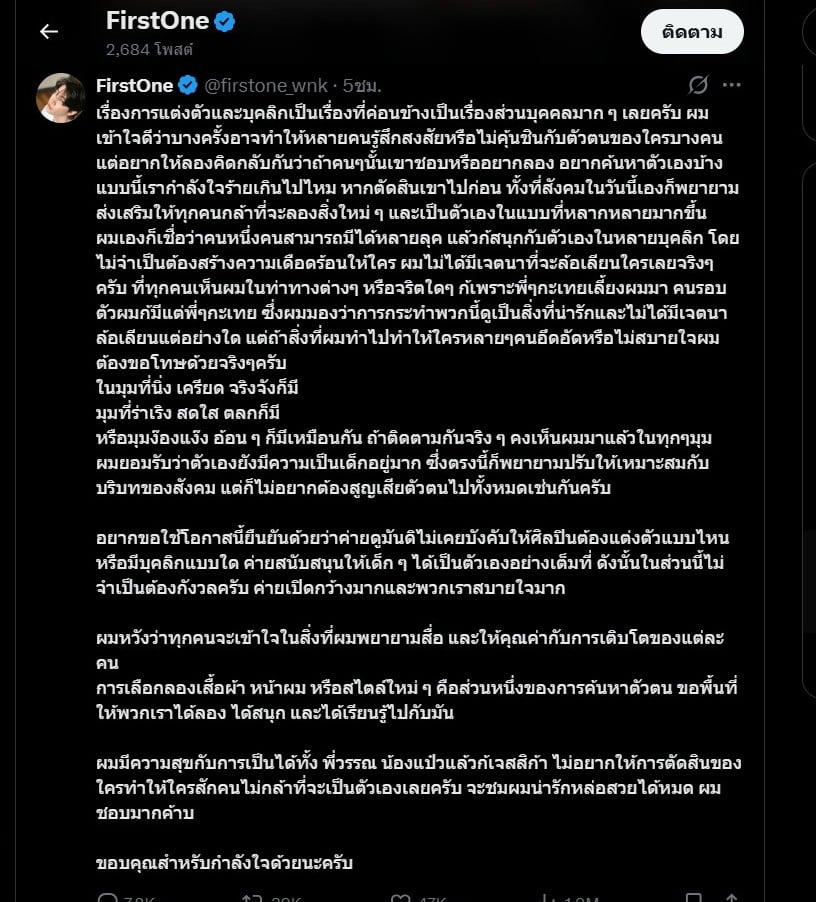This screenshot has width=816, height=902.
Task: Go back with the arrow icon
Action: pyautogui.click(x=48, y=32)
